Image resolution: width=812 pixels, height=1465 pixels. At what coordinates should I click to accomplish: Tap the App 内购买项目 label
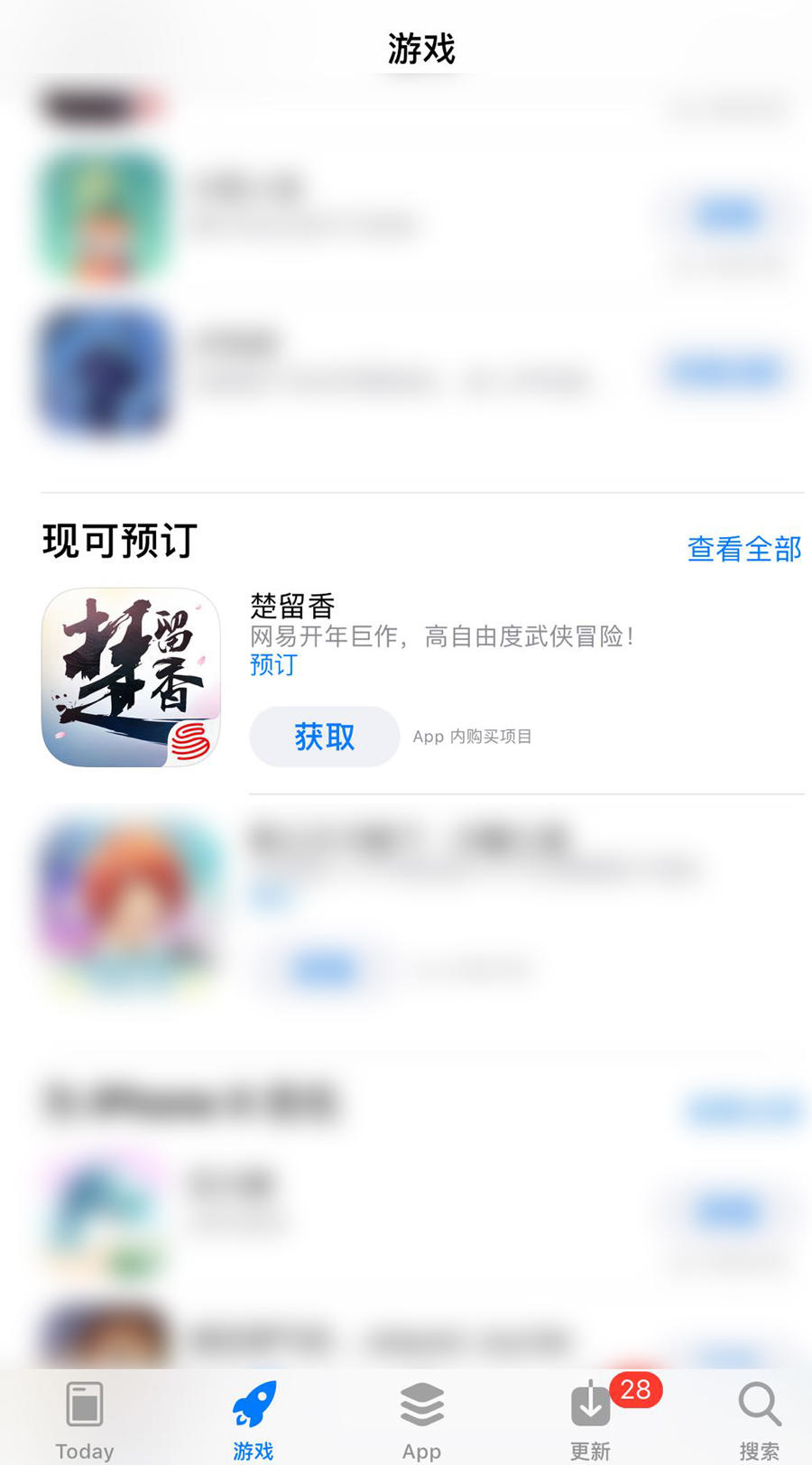(x=472, y=737)
